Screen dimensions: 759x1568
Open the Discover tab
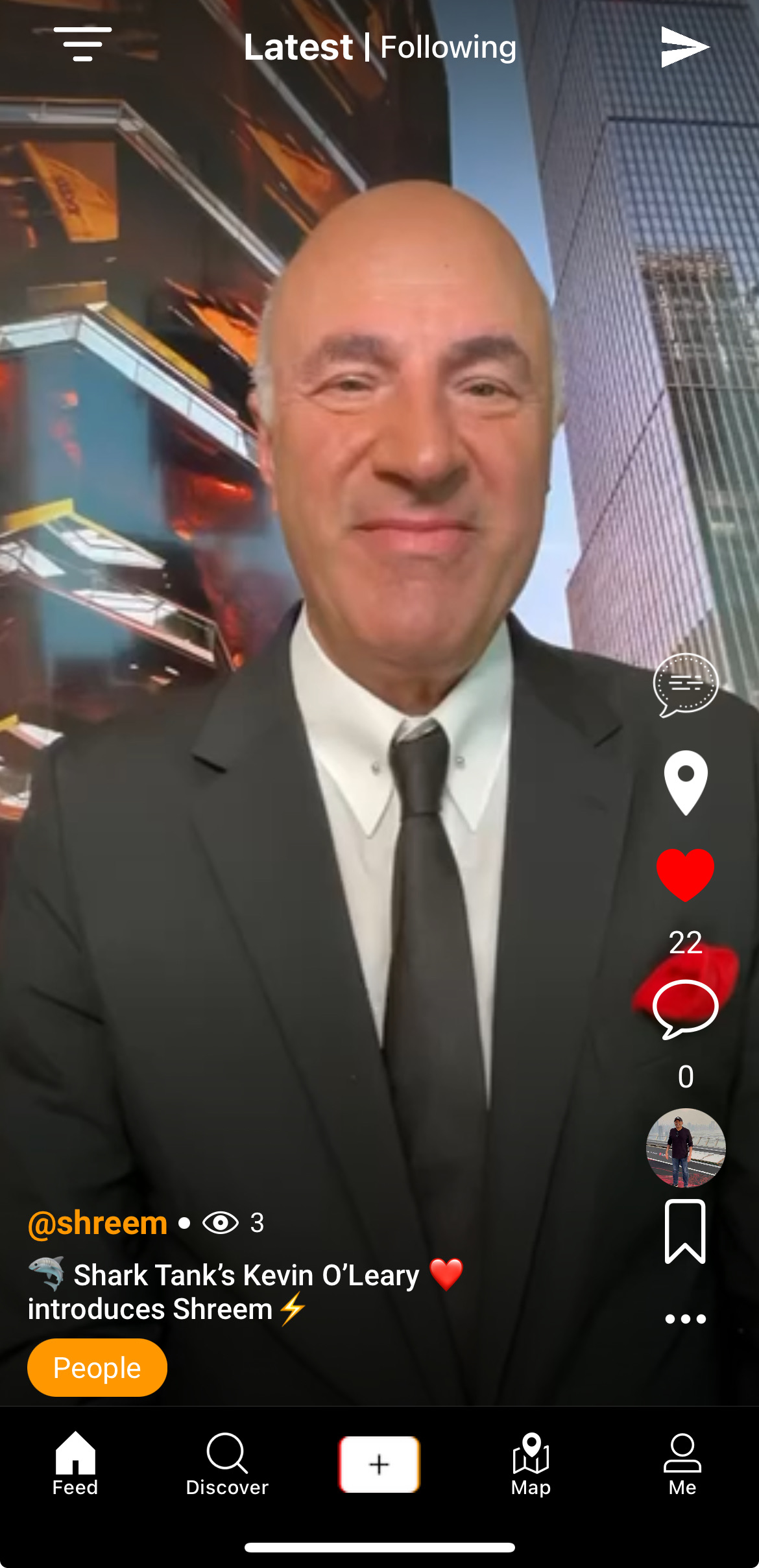(x=227, y=1465)
